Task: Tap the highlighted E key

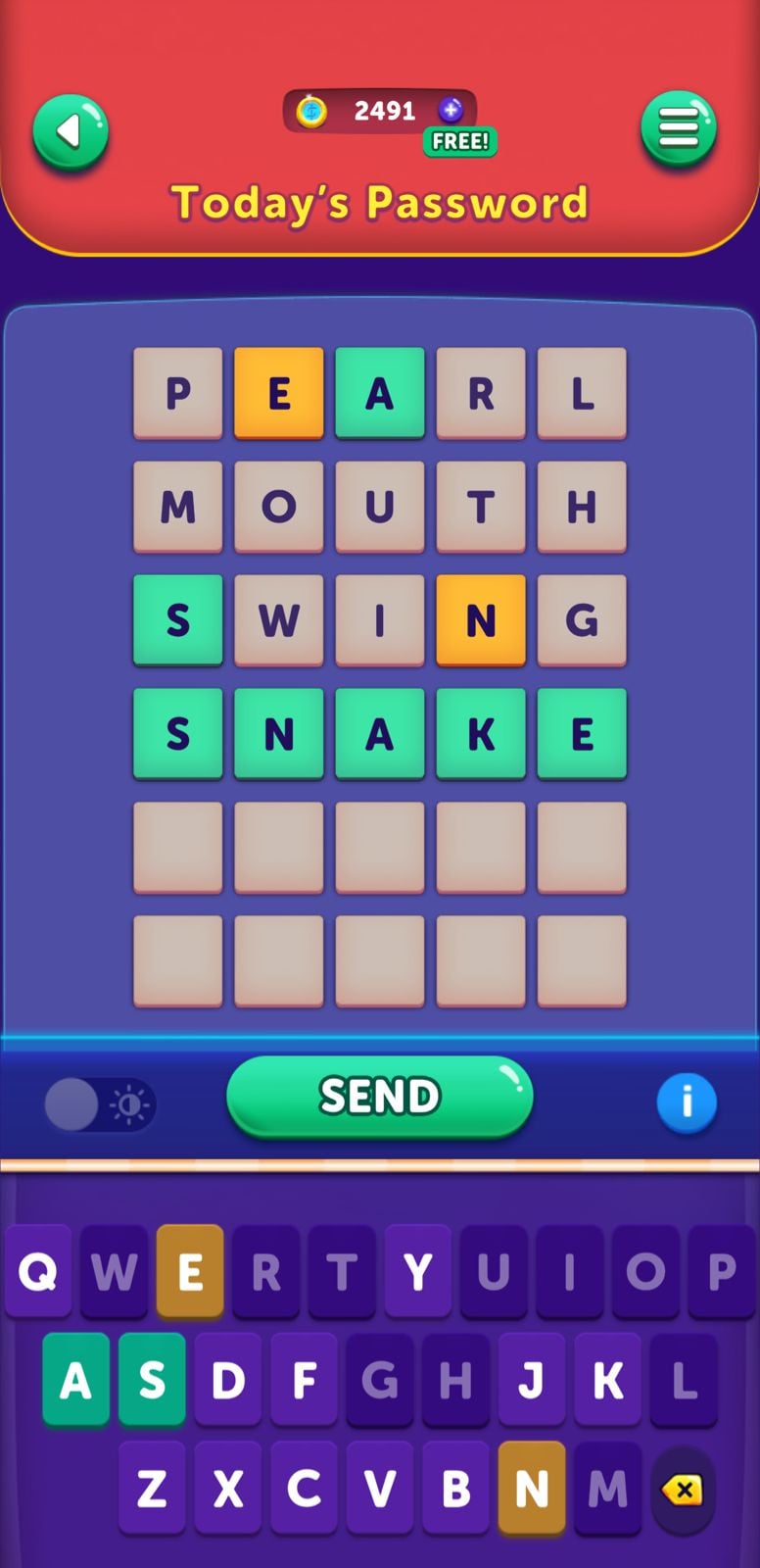Action: pyautogui.click(x=190, y=1272)
